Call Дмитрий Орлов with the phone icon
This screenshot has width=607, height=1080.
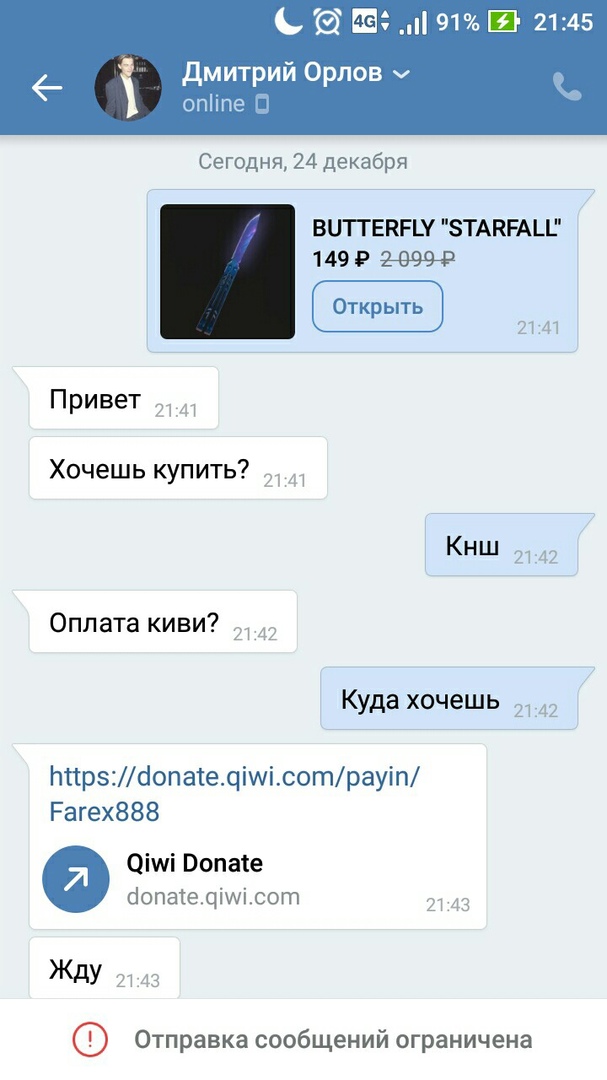(x=566, y=88)
